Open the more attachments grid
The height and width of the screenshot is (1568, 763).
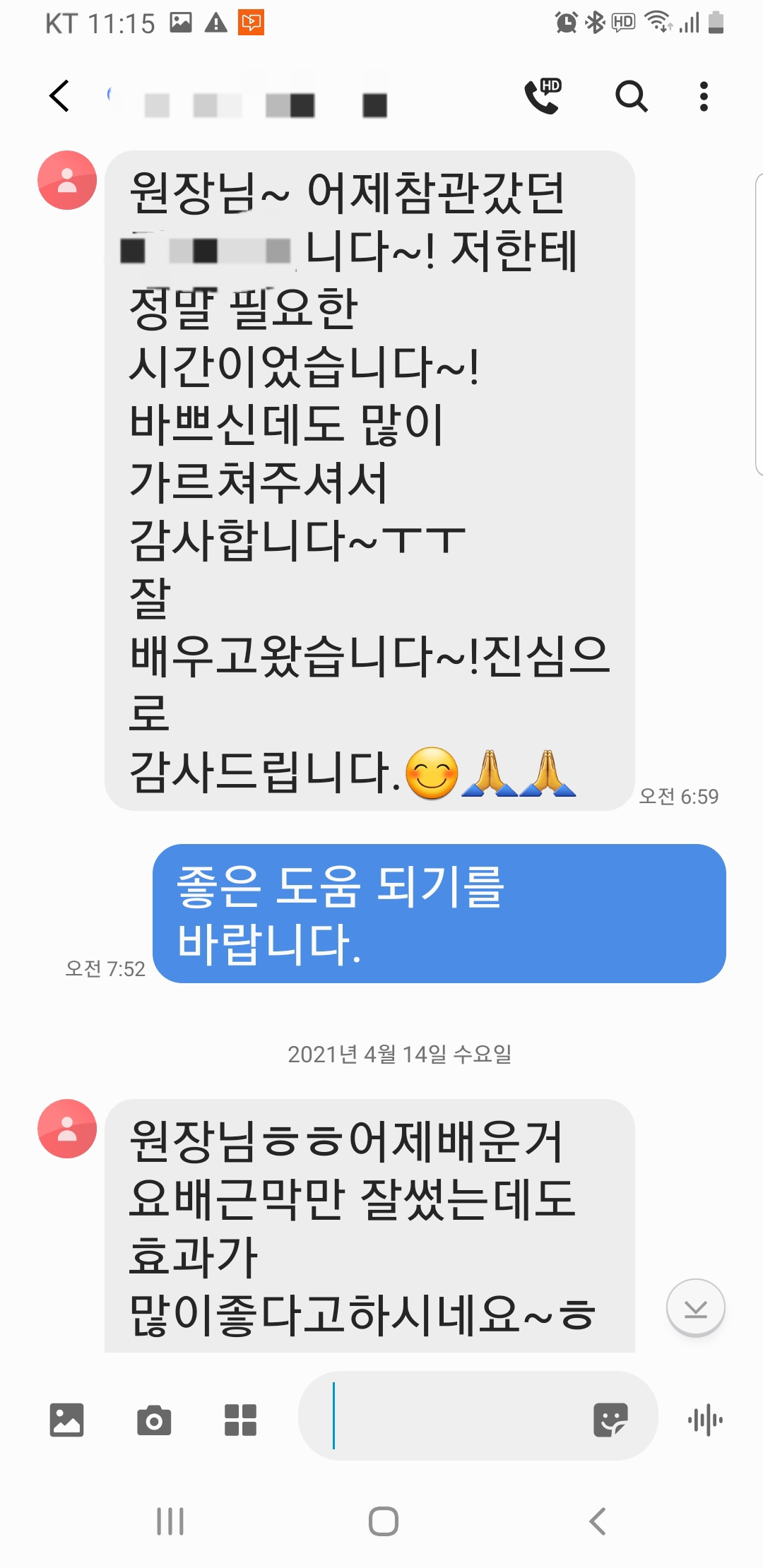click(240, 1420)
